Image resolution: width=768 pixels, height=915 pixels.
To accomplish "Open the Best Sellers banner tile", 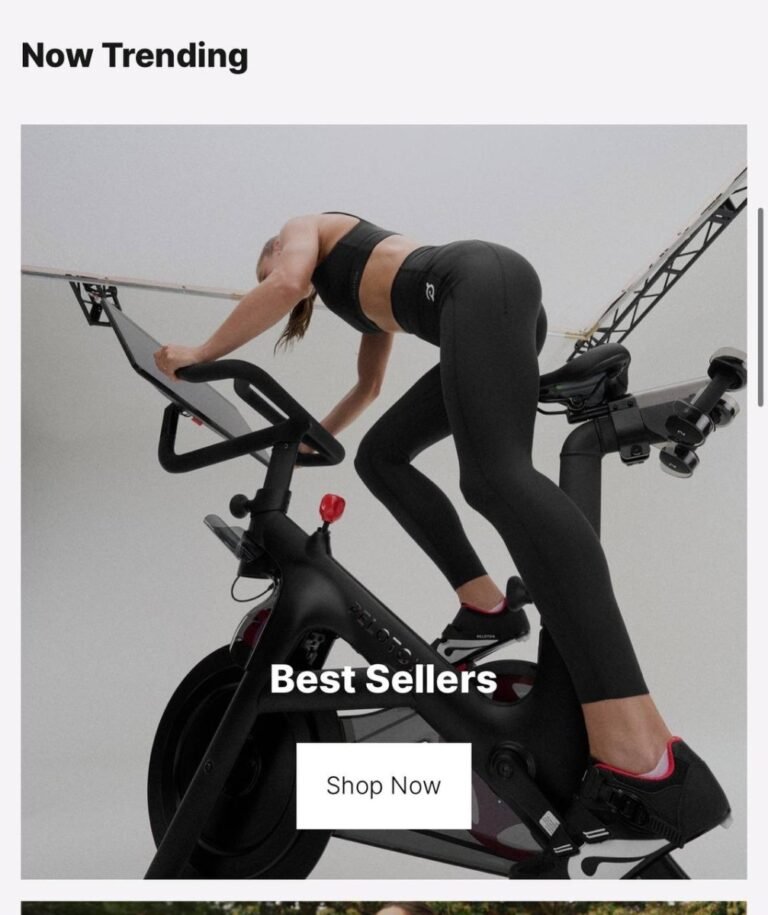I will click(x=383, y=450).
